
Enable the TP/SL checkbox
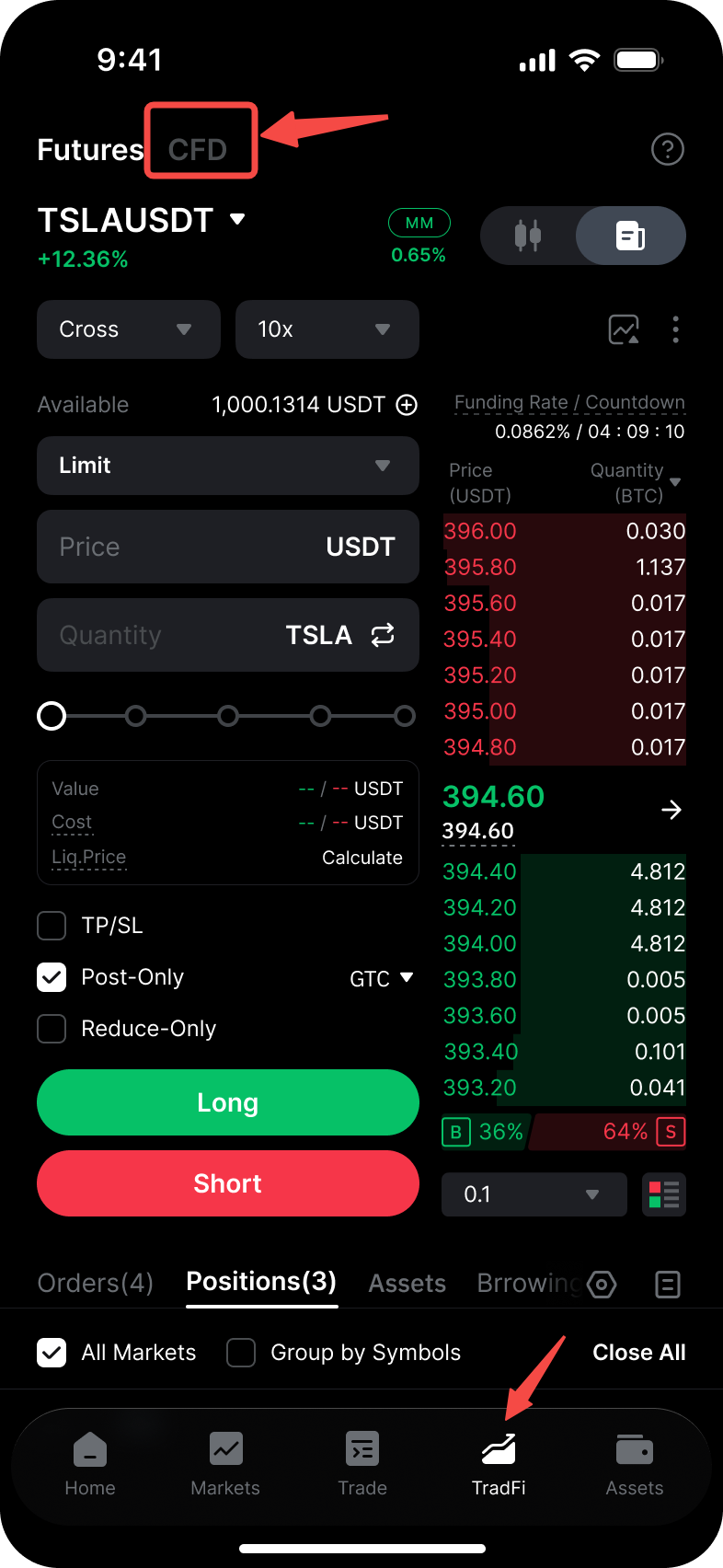click(52, 926)
